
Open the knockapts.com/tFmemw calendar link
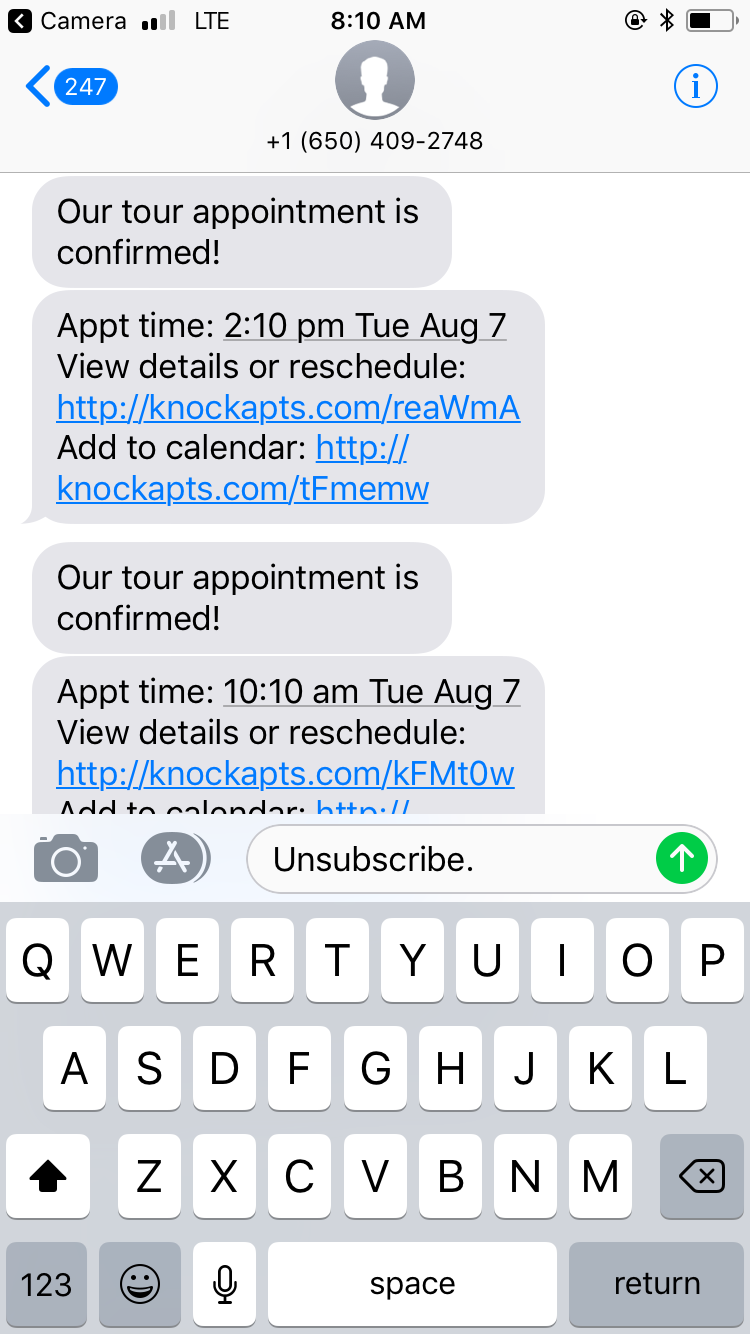click(243, 489)
